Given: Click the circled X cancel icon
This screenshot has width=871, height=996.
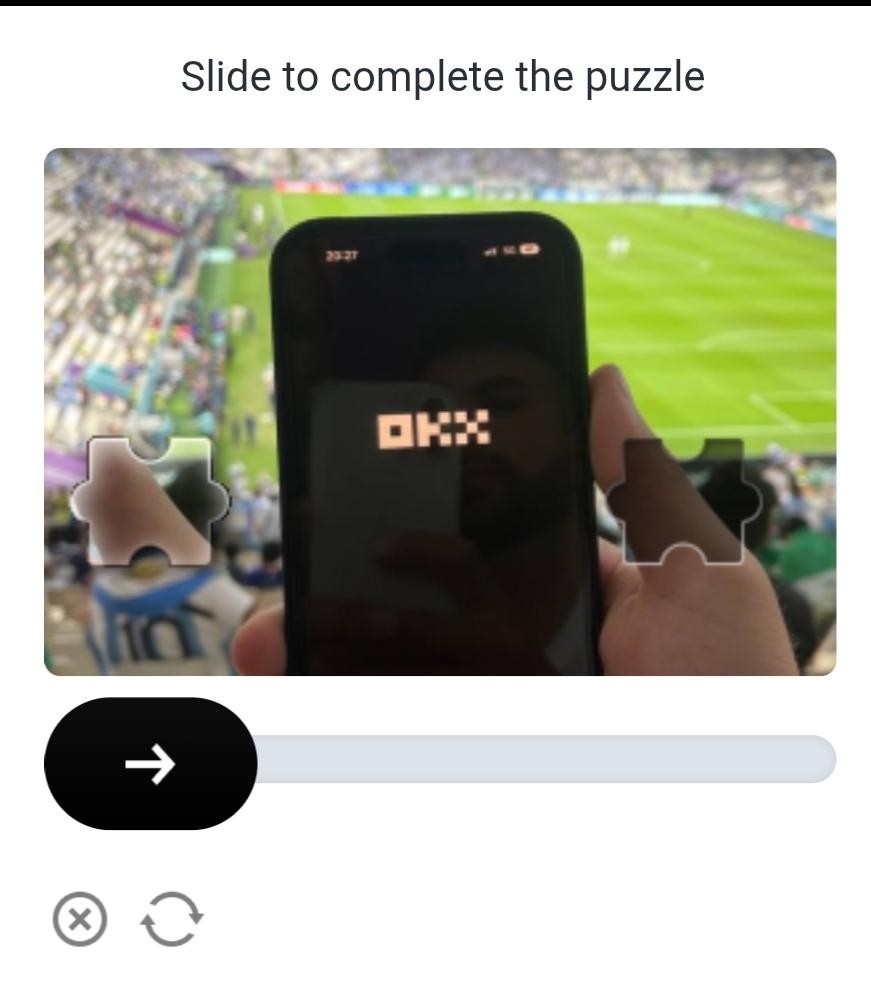Looking at the screenshot, I should (80, 919).
